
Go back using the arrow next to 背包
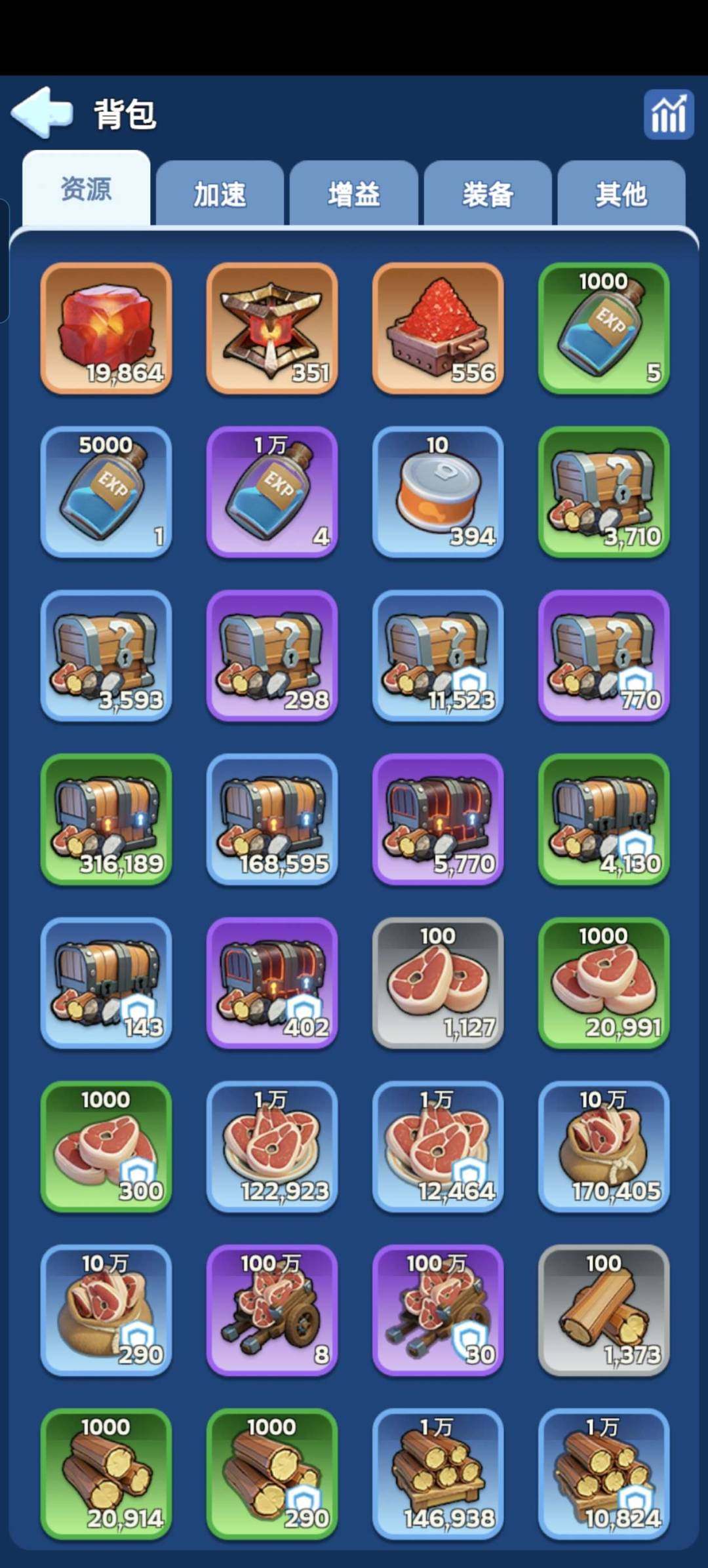42,113
